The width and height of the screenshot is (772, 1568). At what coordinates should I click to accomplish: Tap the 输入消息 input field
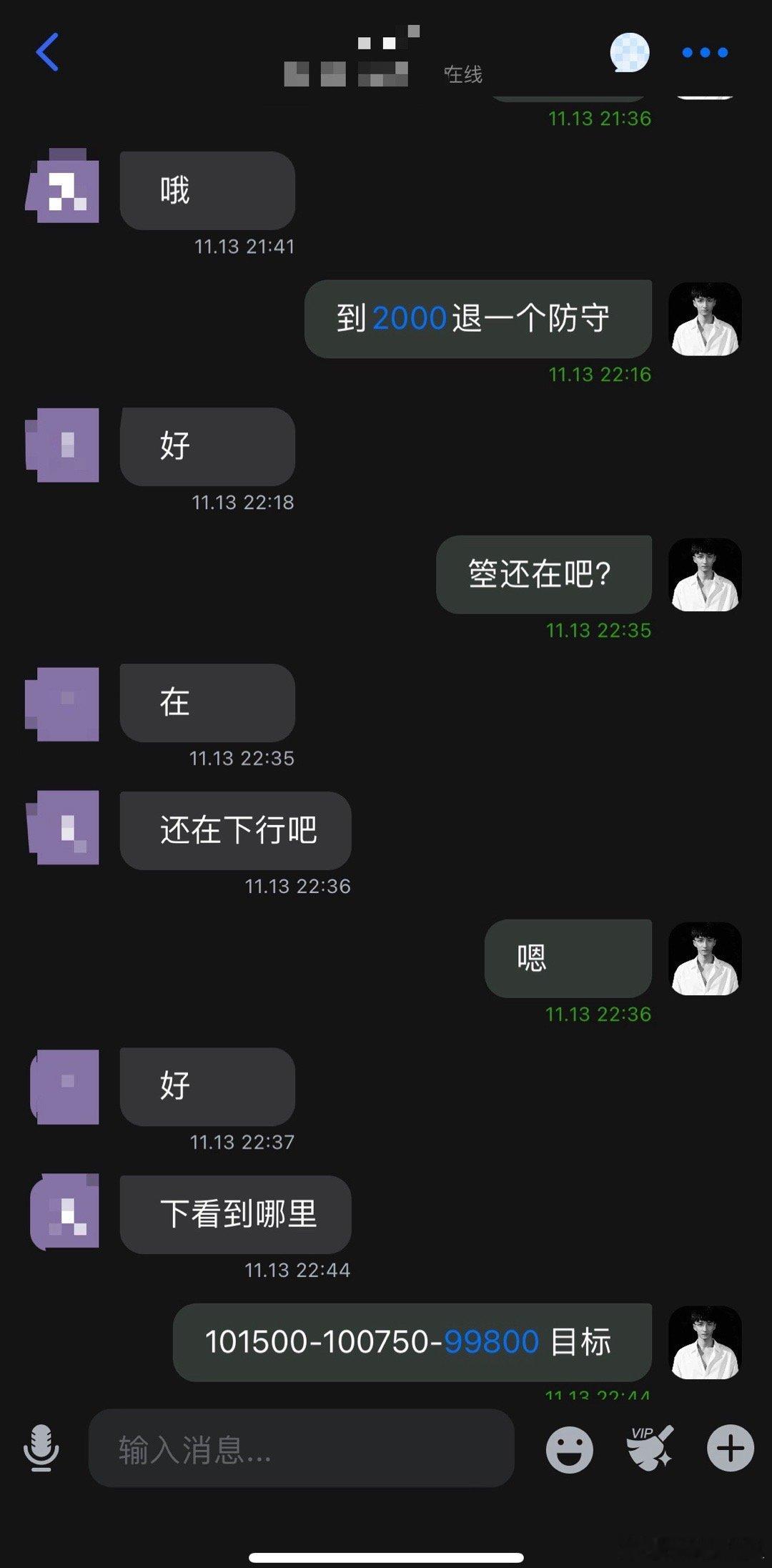(x=300, y=1449)
